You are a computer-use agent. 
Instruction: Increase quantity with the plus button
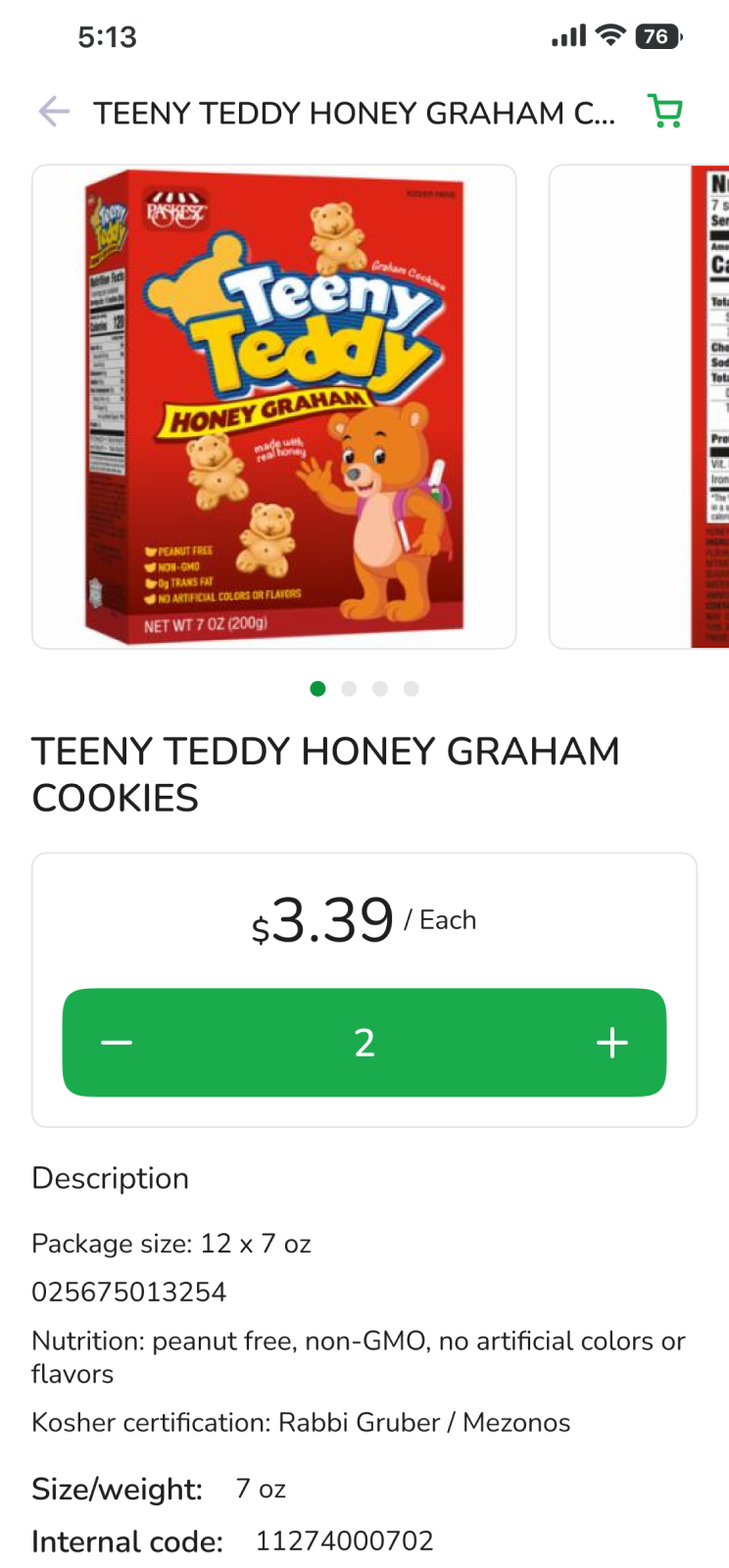[x=612, y=1042]
